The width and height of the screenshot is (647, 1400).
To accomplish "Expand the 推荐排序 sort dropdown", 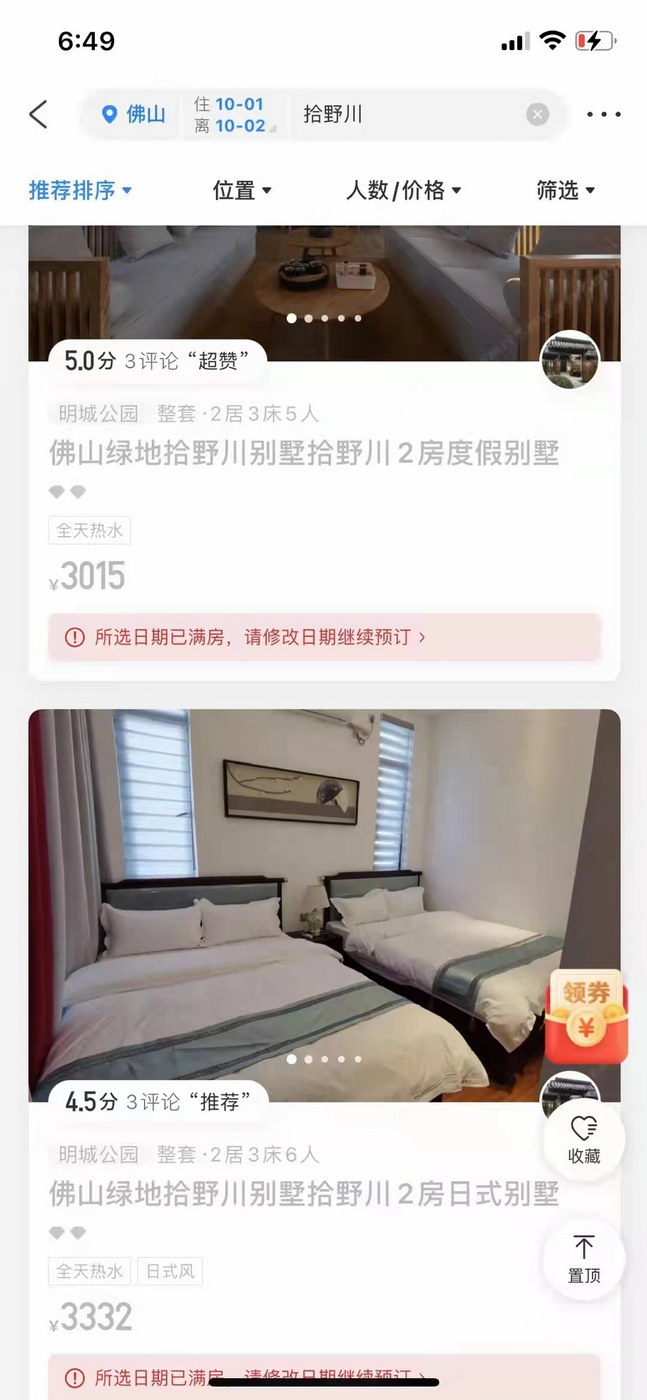I will pos(80,190).
